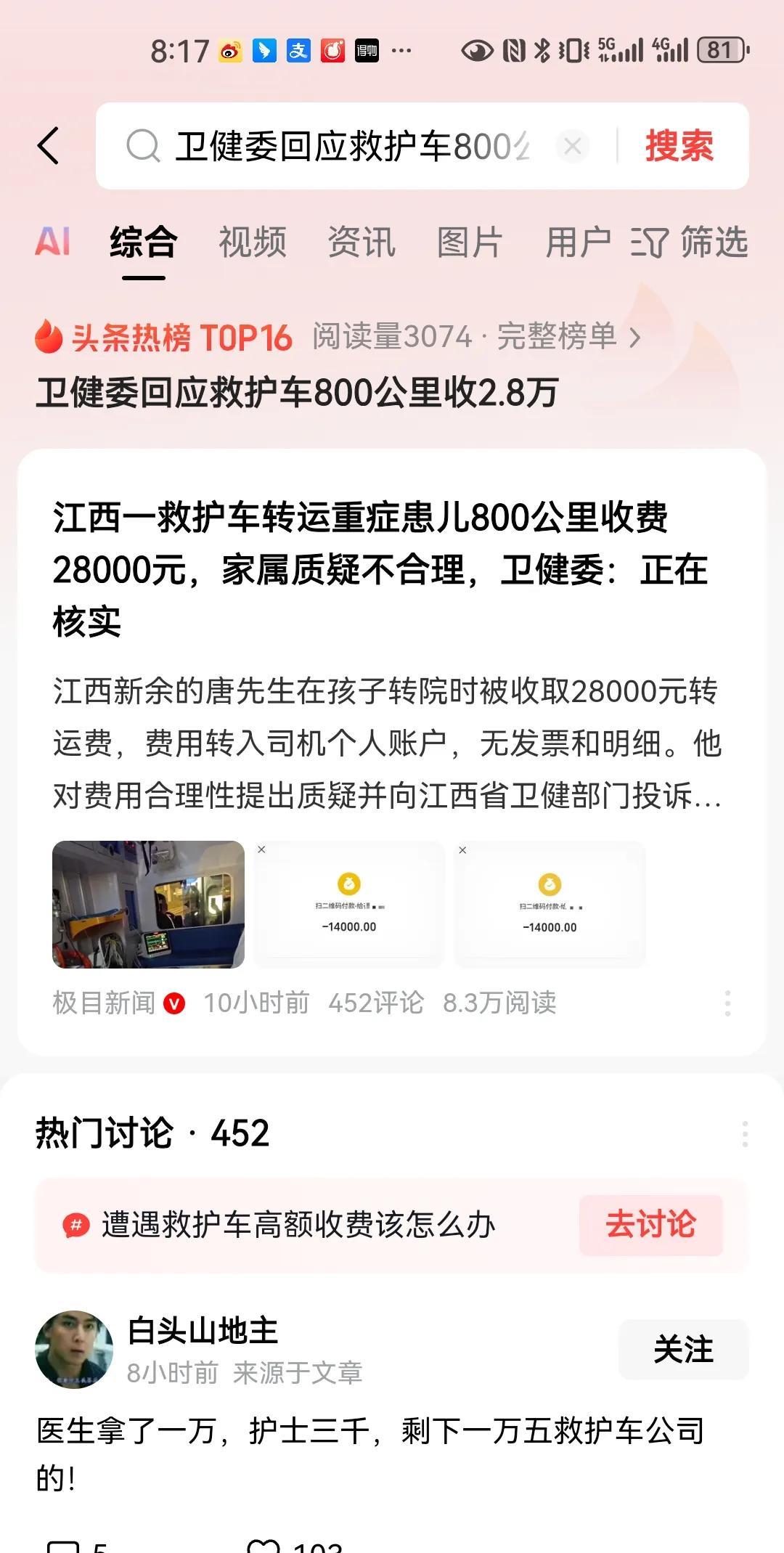
Task: Open the 筛选 filter options
Action: click(689, 242)
